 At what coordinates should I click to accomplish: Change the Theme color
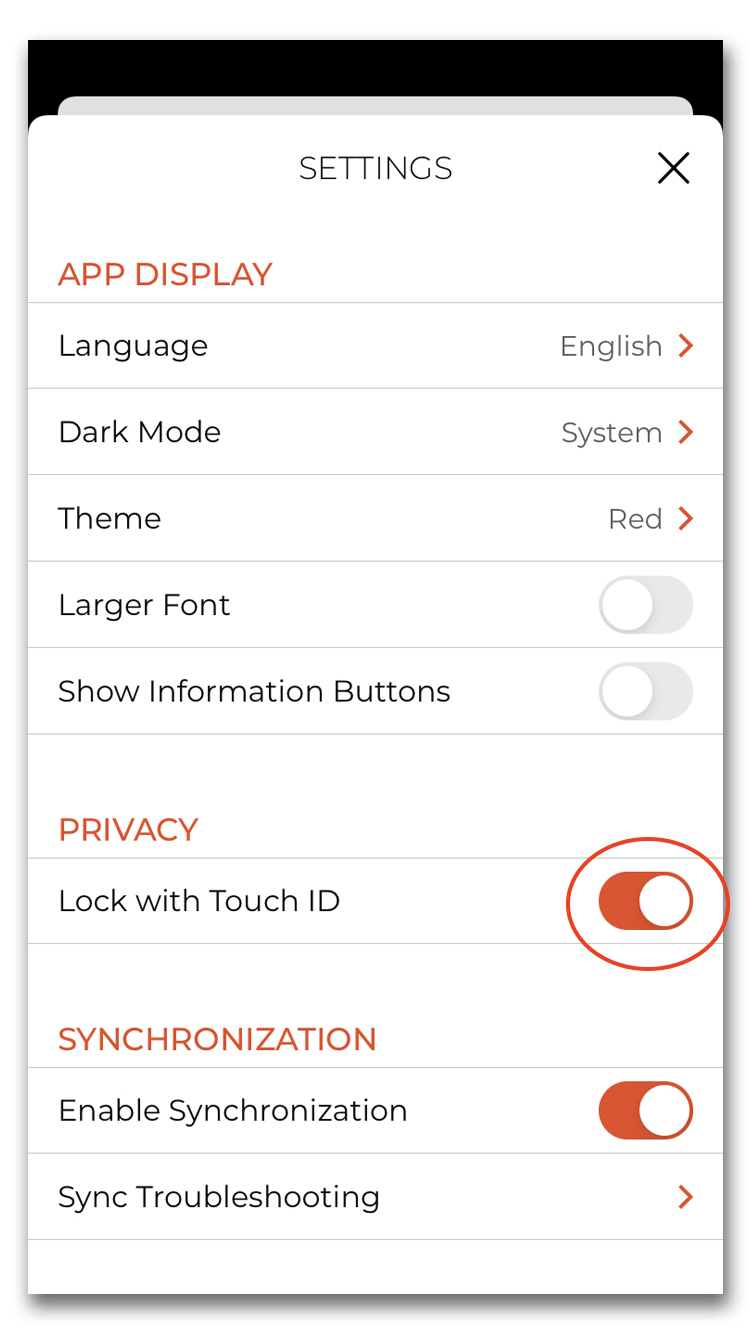click(375, 518)
